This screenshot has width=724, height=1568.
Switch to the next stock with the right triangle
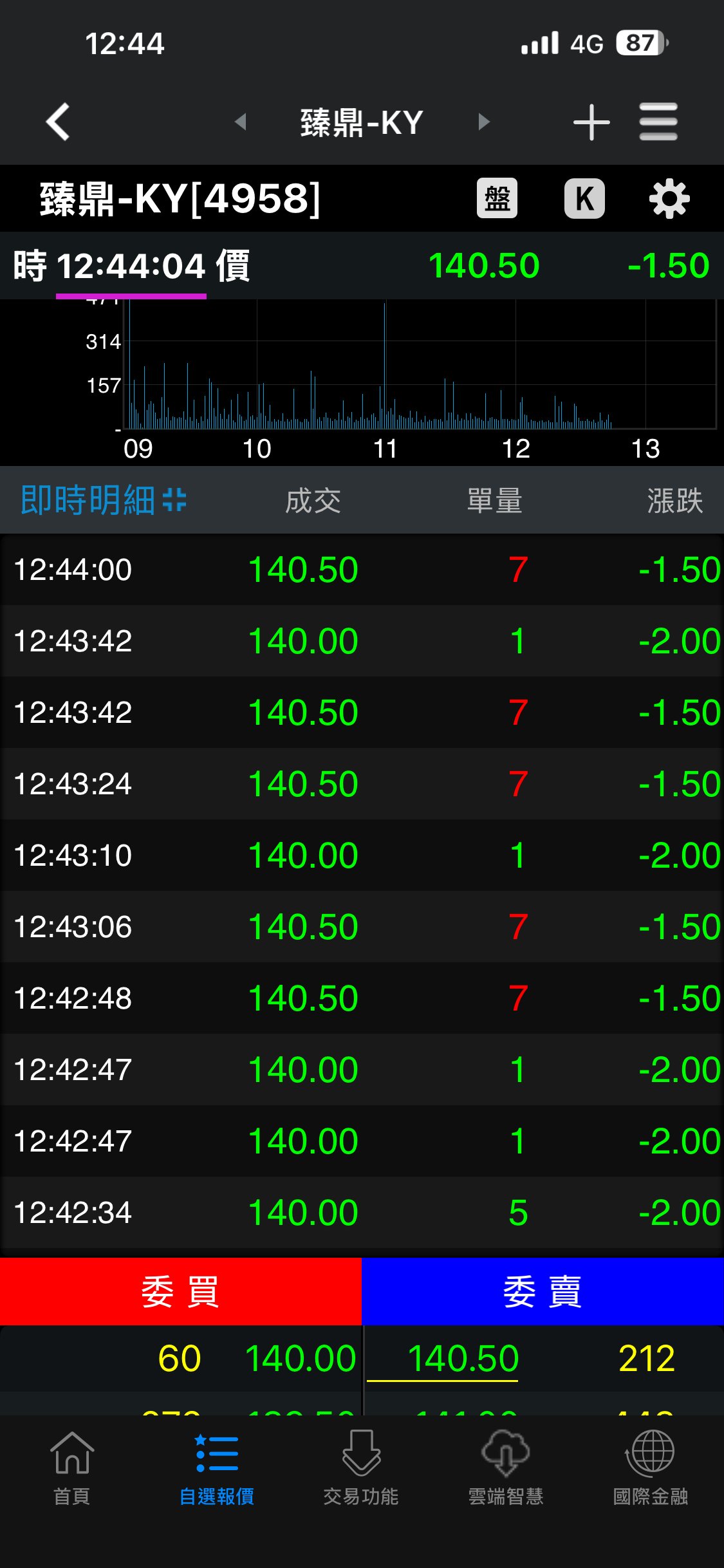(x=484, y=122)
